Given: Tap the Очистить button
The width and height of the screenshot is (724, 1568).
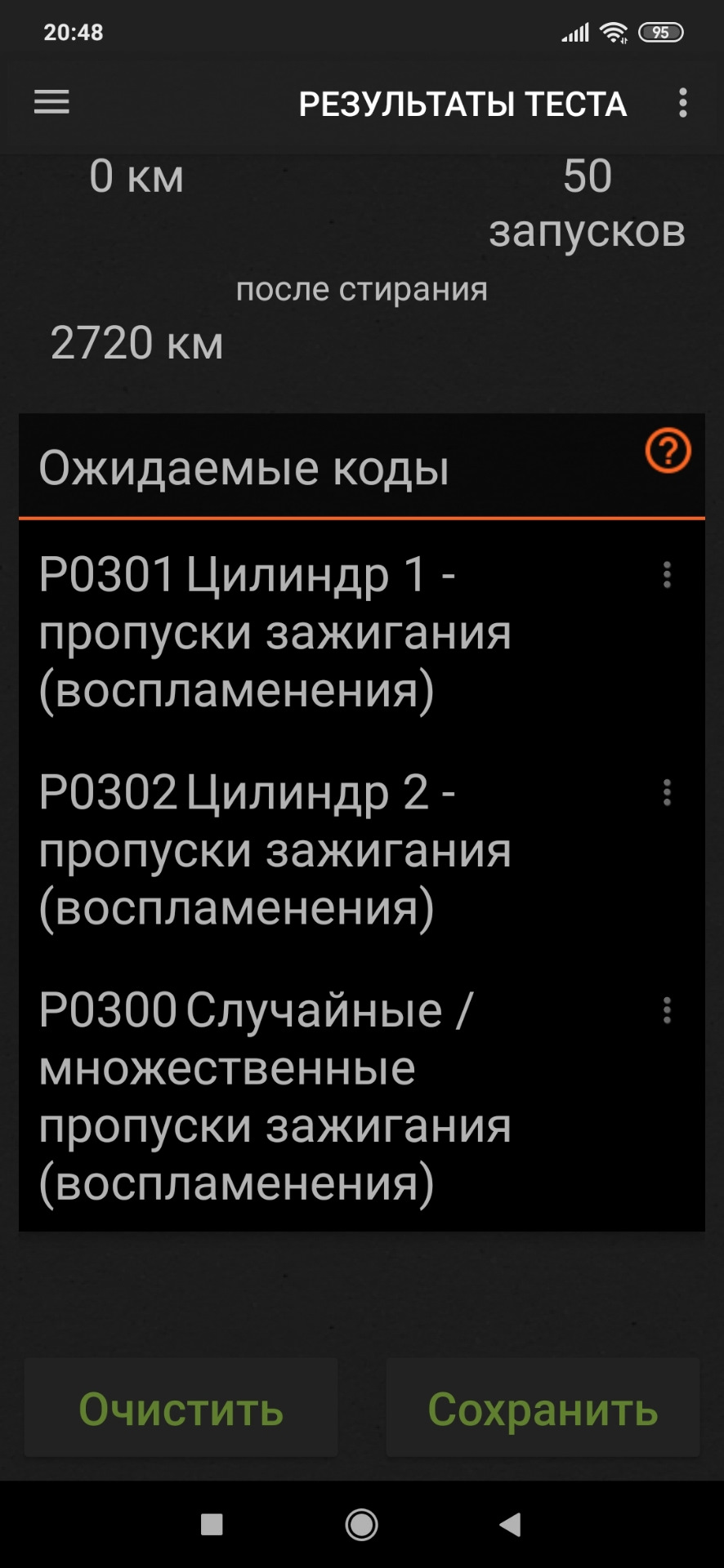Looking at the screenshot, I should click(x=181, y=1409).
